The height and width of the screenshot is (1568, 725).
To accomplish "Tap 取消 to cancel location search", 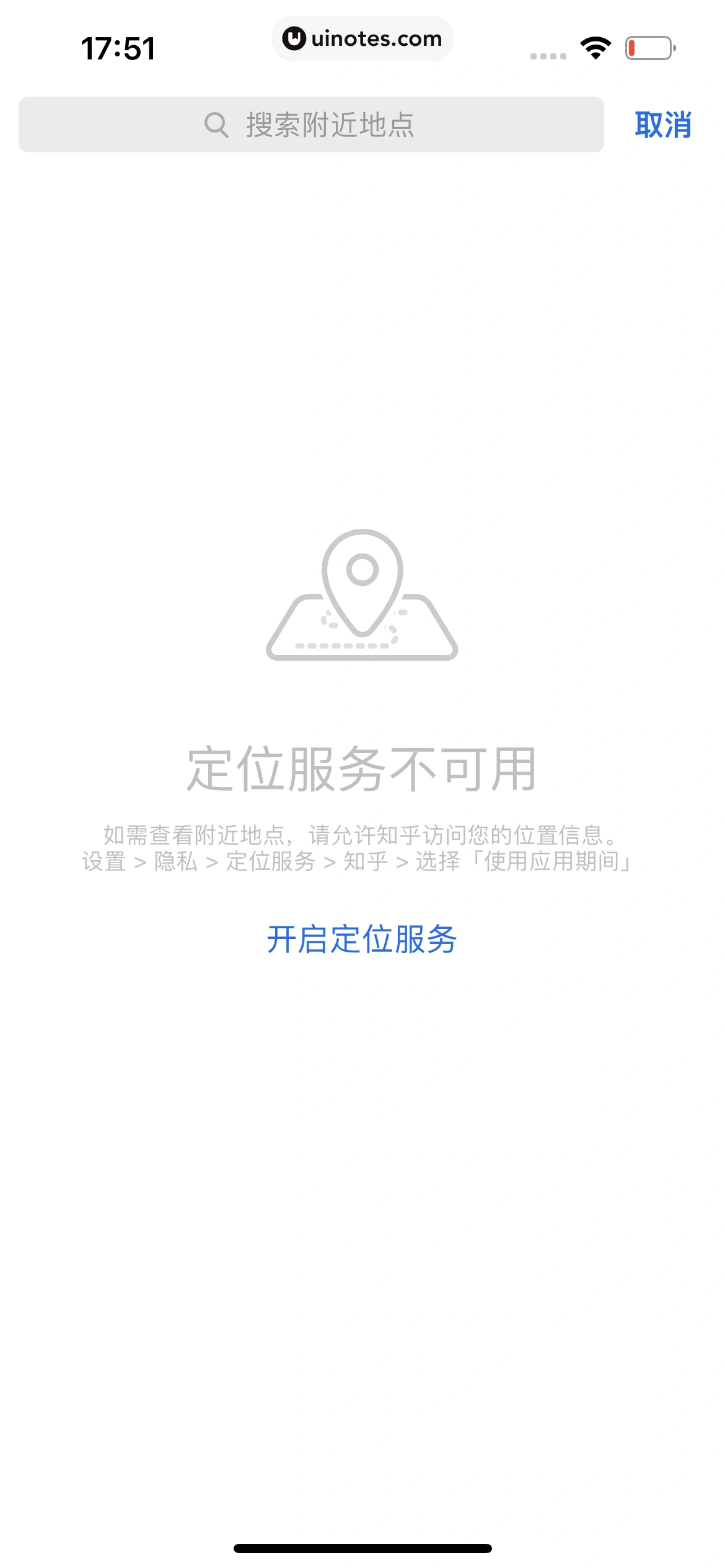I will (662, 124).
